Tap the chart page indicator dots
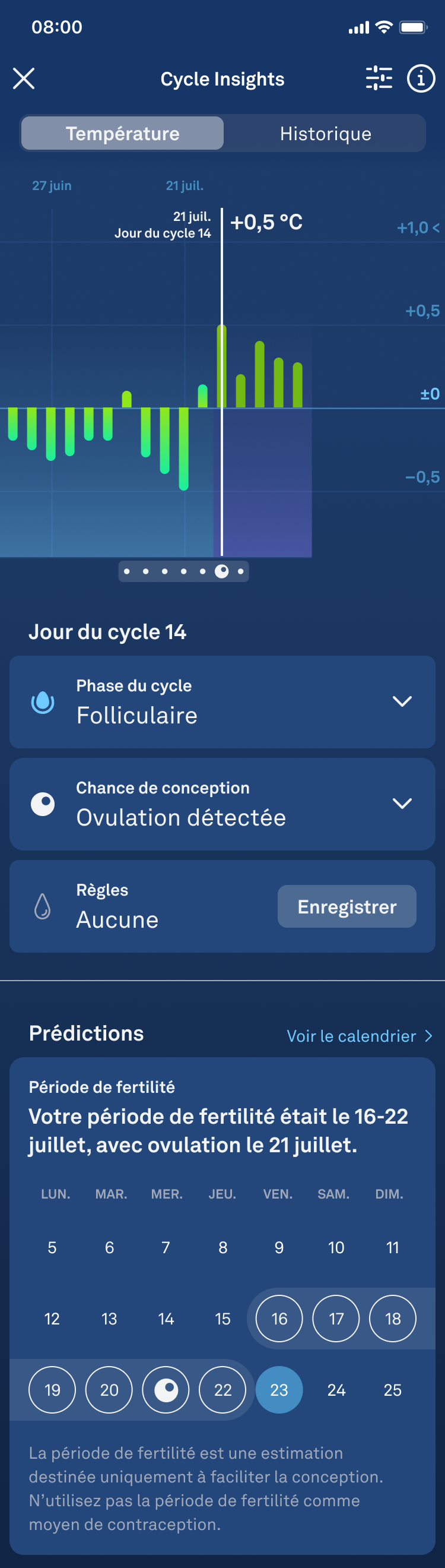 click(183, 571)
